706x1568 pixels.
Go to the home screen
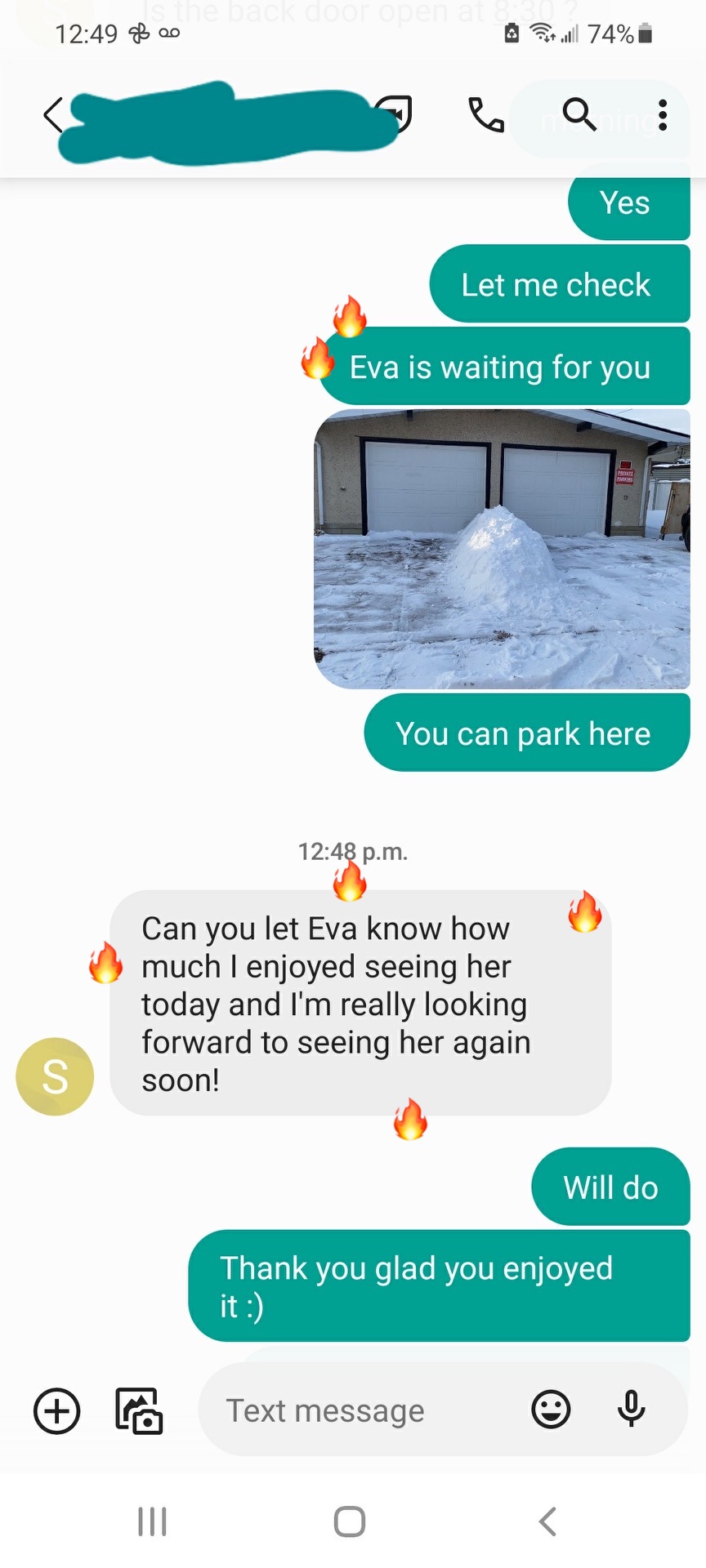coord(350,1521)
